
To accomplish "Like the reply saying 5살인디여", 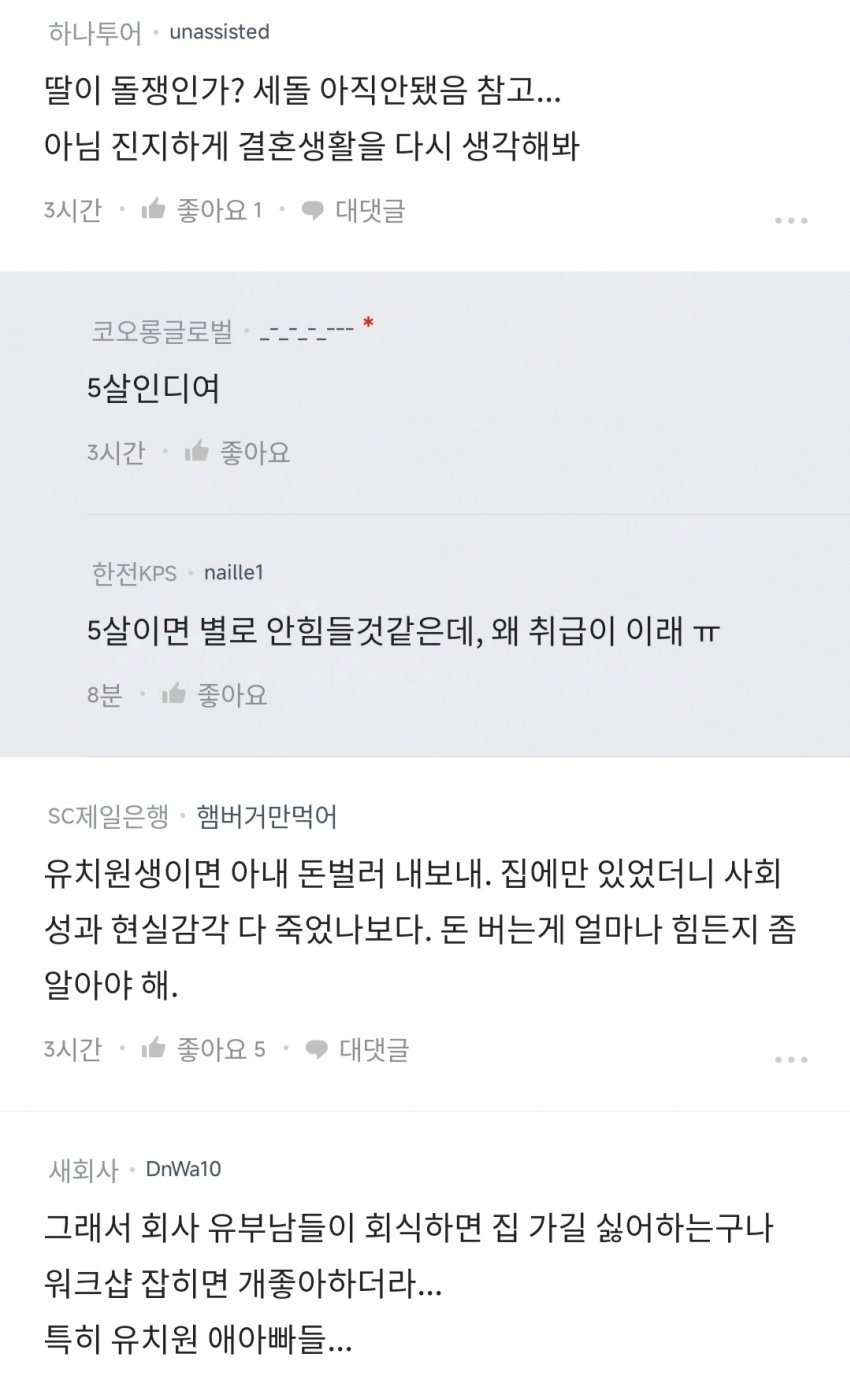I will coord(237,453).
